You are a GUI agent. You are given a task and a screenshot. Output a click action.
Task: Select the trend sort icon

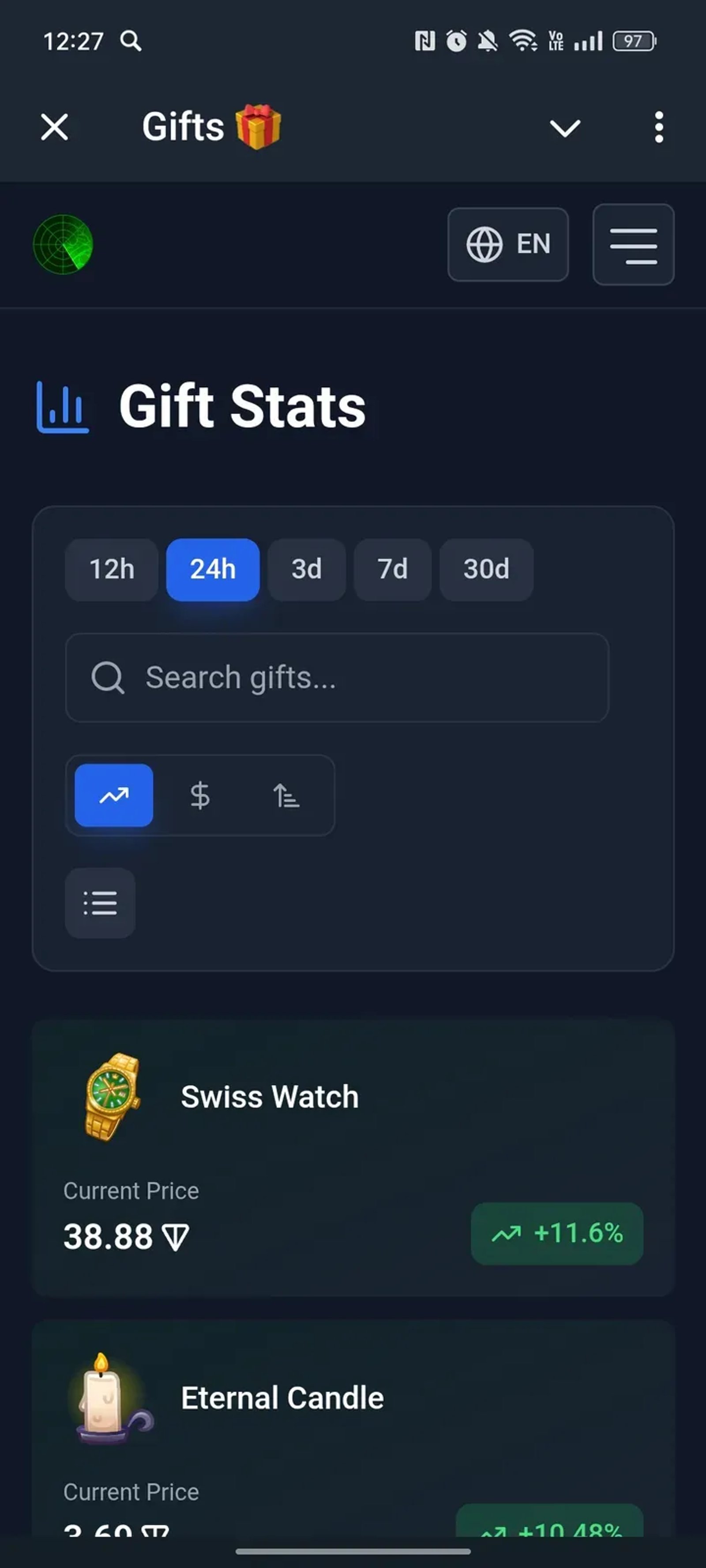(x=113, y=795)
